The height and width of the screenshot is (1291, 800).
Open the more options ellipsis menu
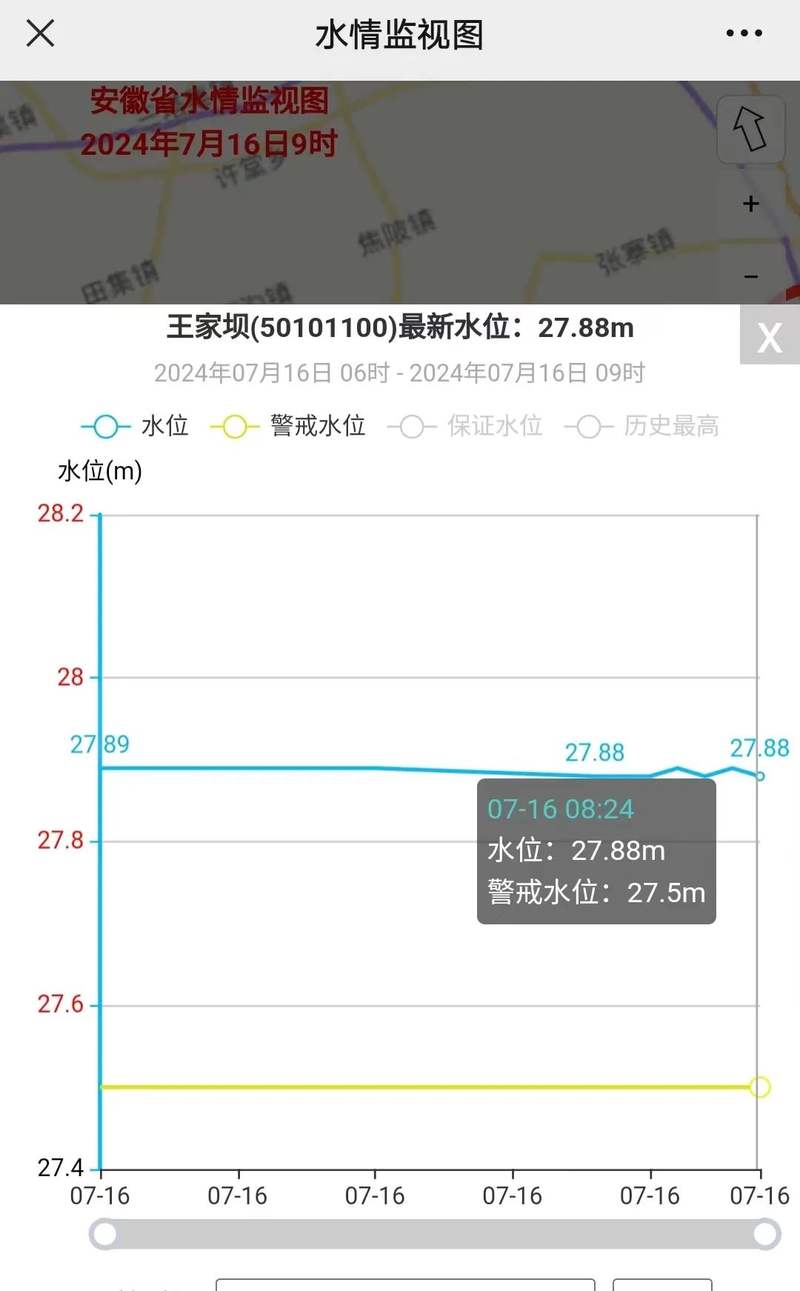point(744,33)
